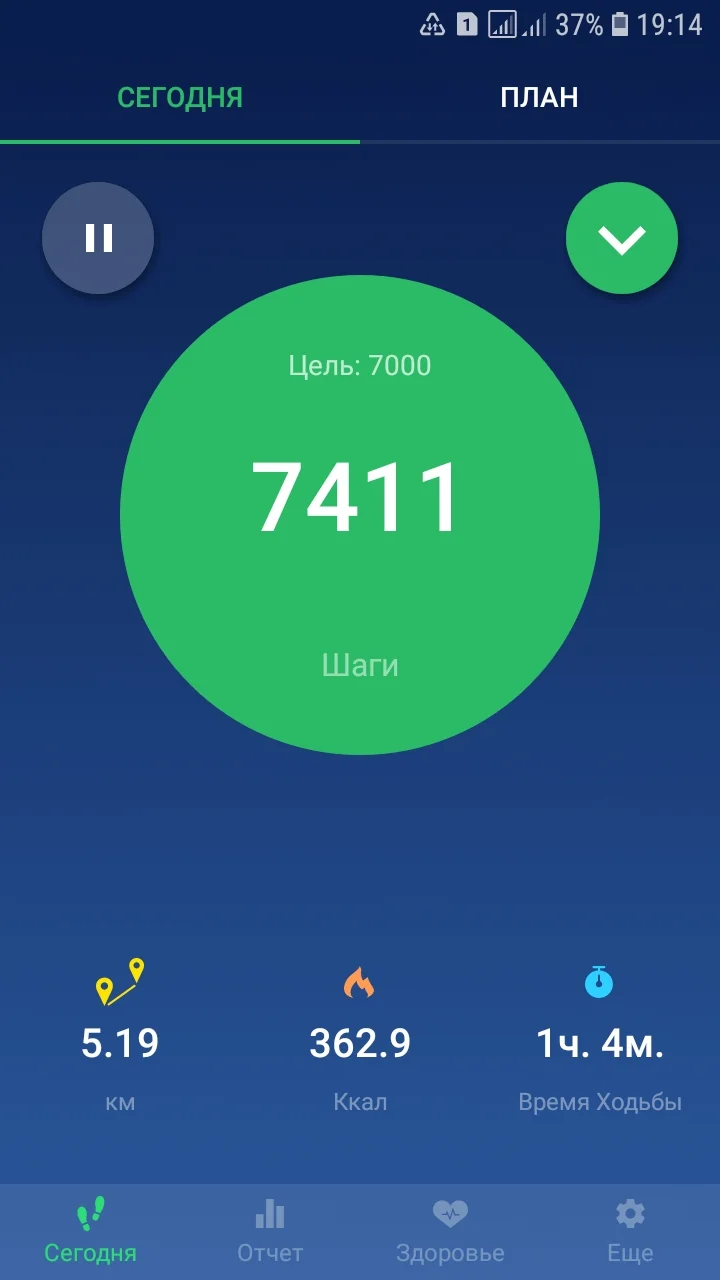720x1280 pixels.
Task: Click the green tab indicator line
Action: [180, 143]
